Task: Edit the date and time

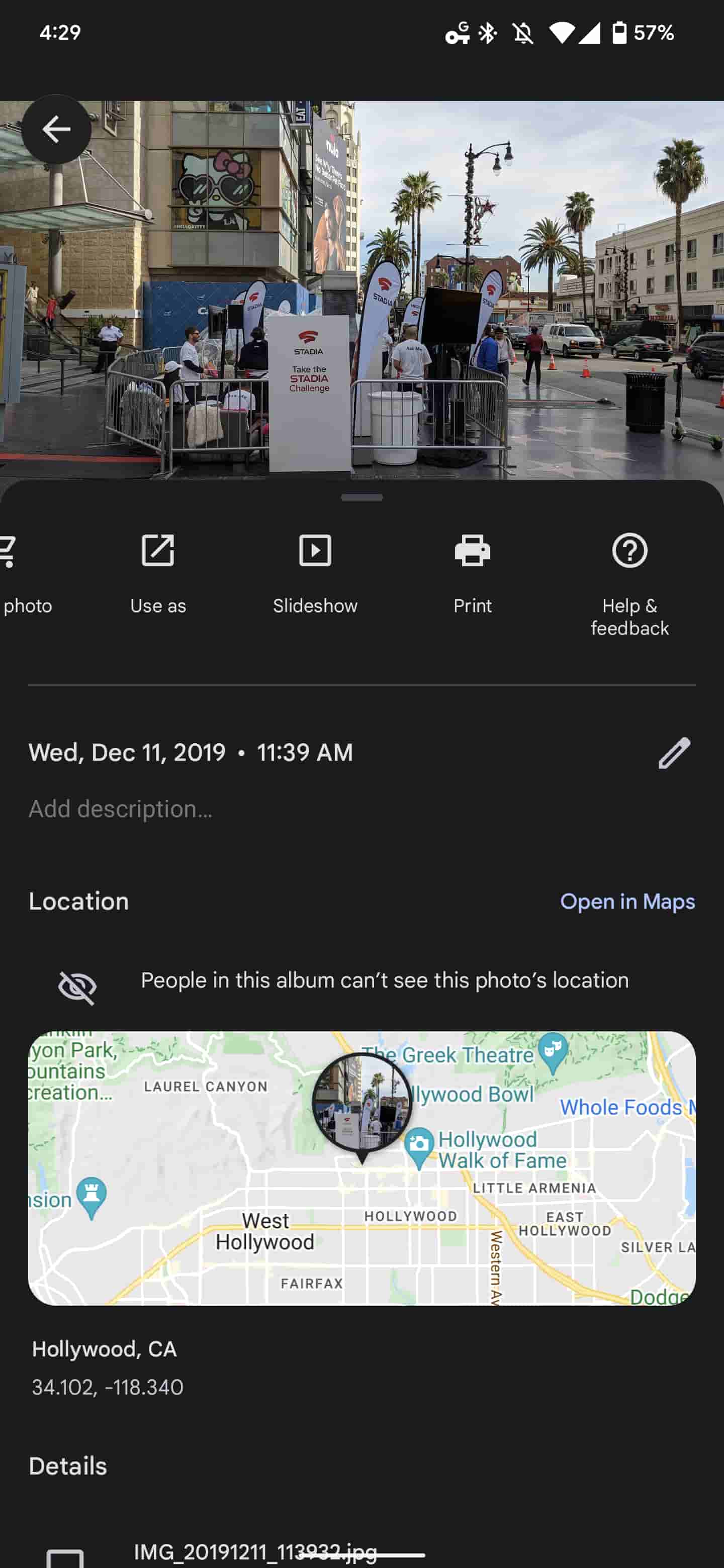Action: click(x=674, y=753)
